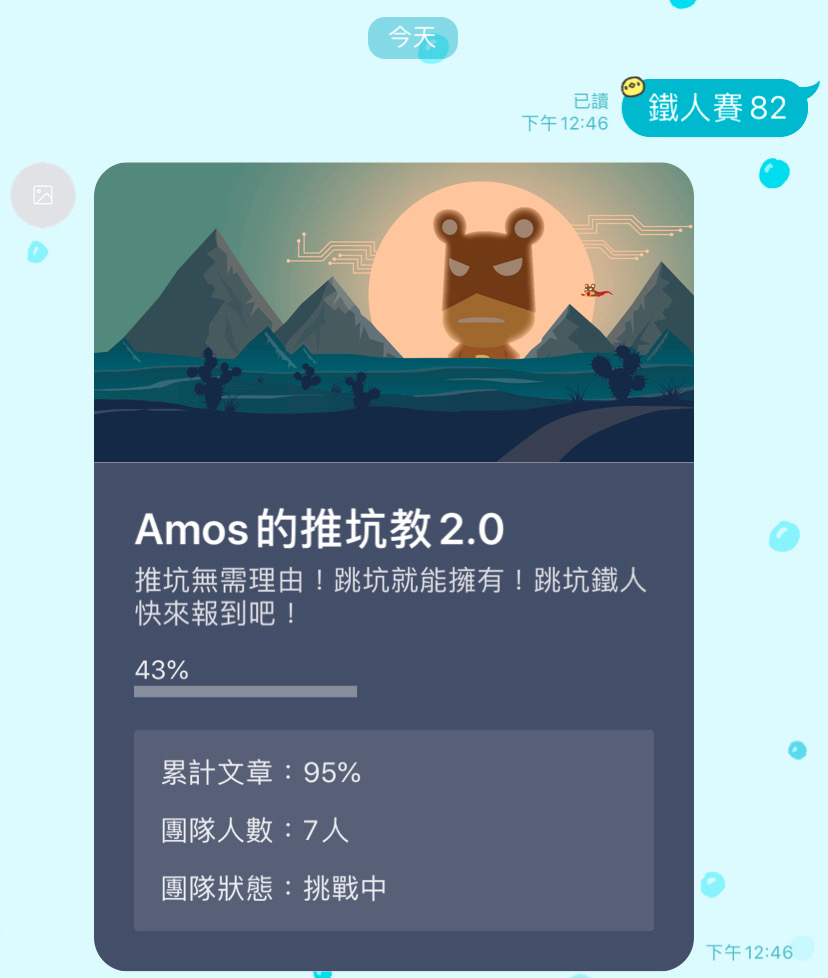The width and height of the screenshot is (828, 978).
Task: Tap the sender's profile avatar
Action: (43, 195)
